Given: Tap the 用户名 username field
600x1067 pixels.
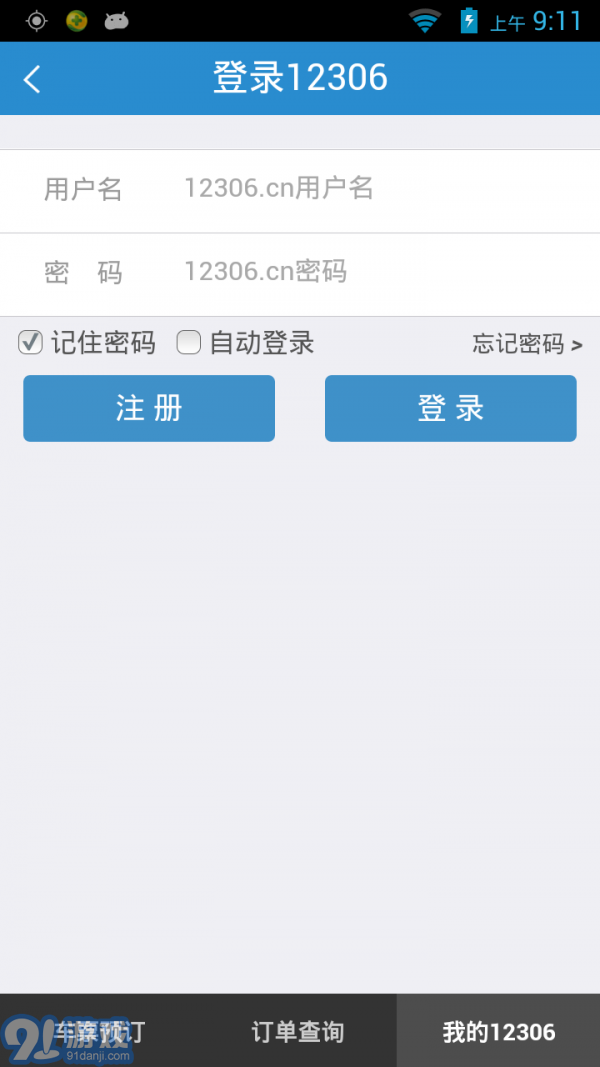Looking at the screenshot, I should click(300, 191).
